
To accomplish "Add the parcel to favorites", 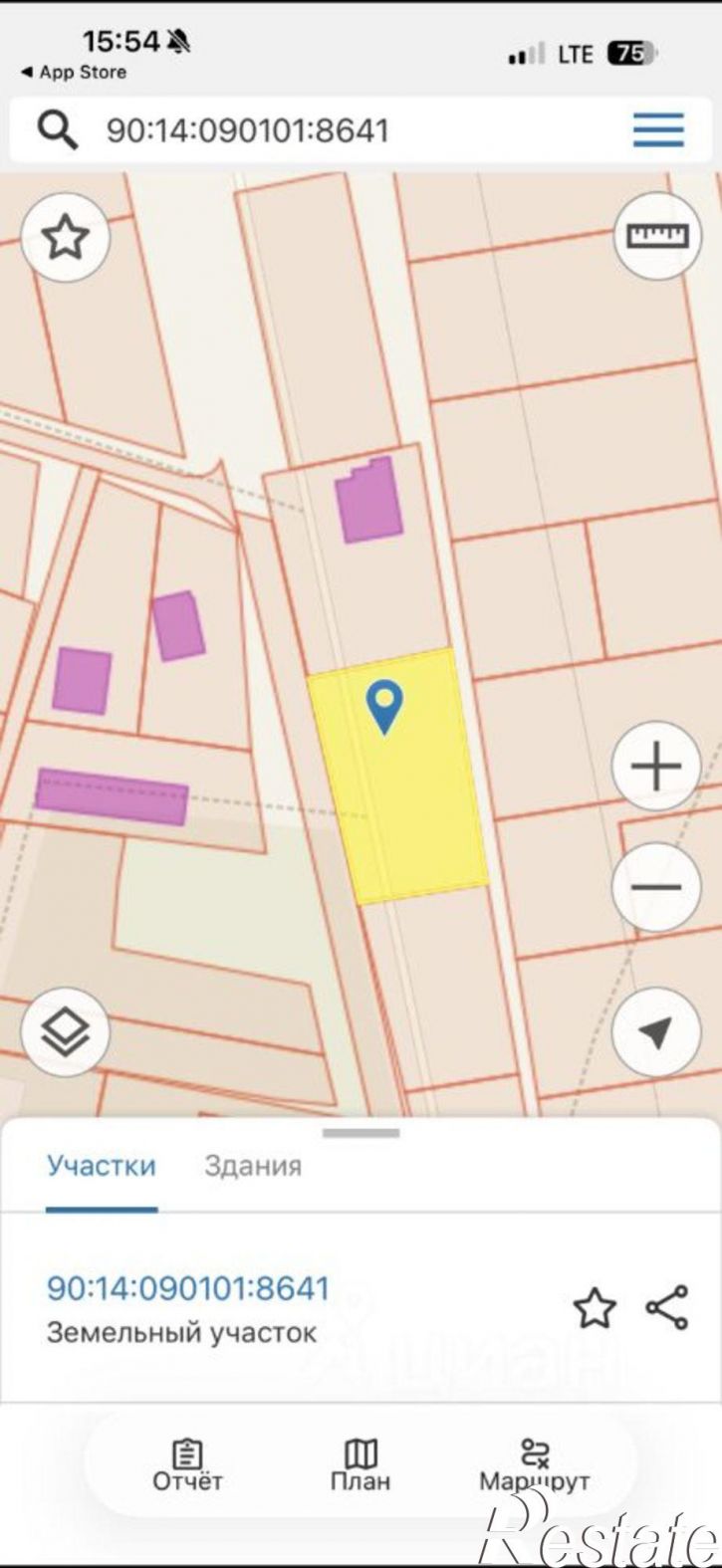I will point(595,1308).
